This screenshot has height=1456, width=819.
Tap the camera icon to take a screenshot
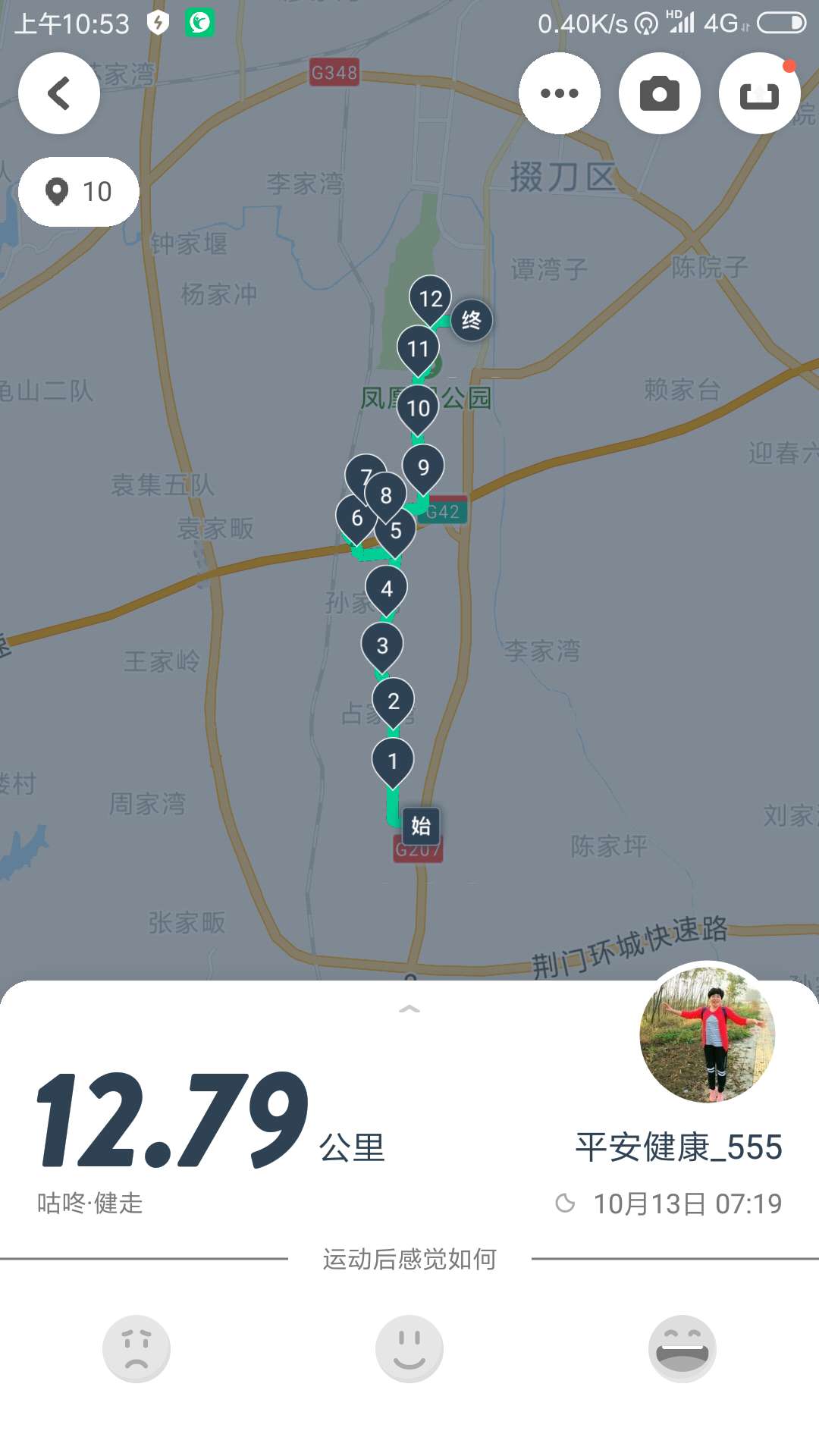(659, 93)
